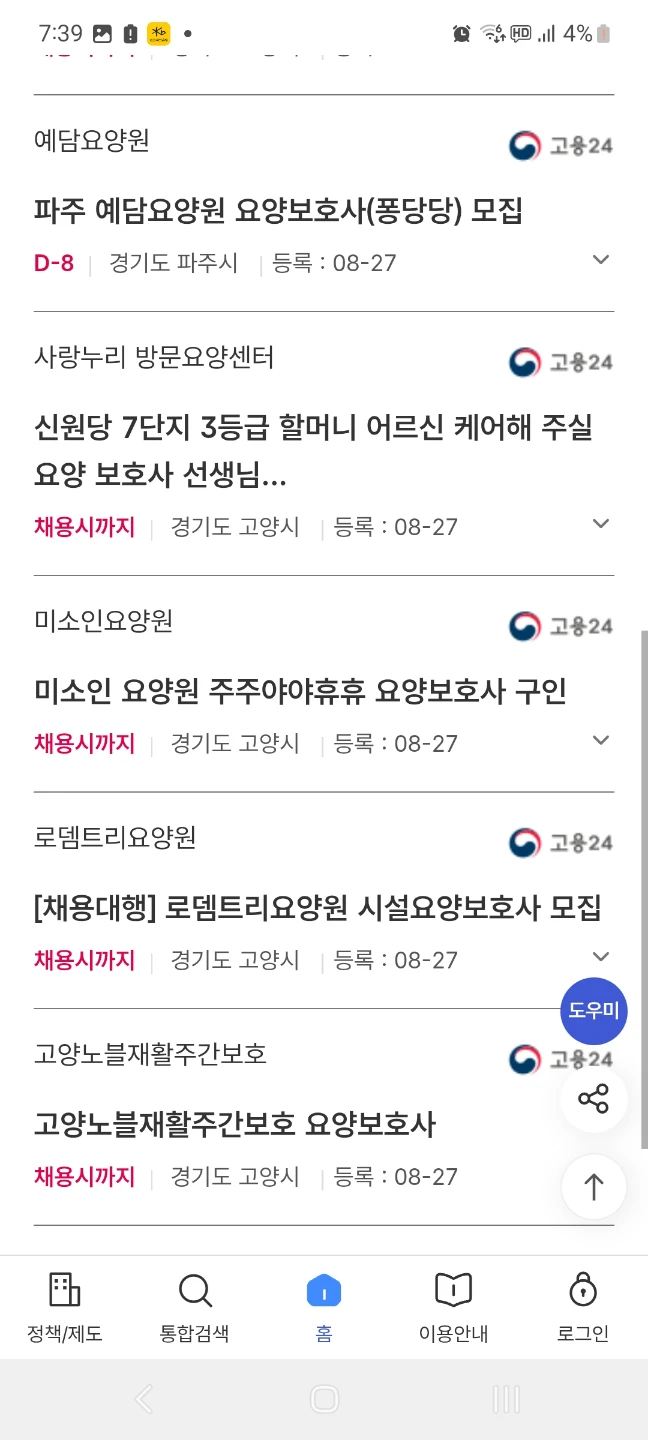The width and height of the screenshot is (648, 1440).
Task: Select the 로그인 tab
Action: tap(583, 1307)
